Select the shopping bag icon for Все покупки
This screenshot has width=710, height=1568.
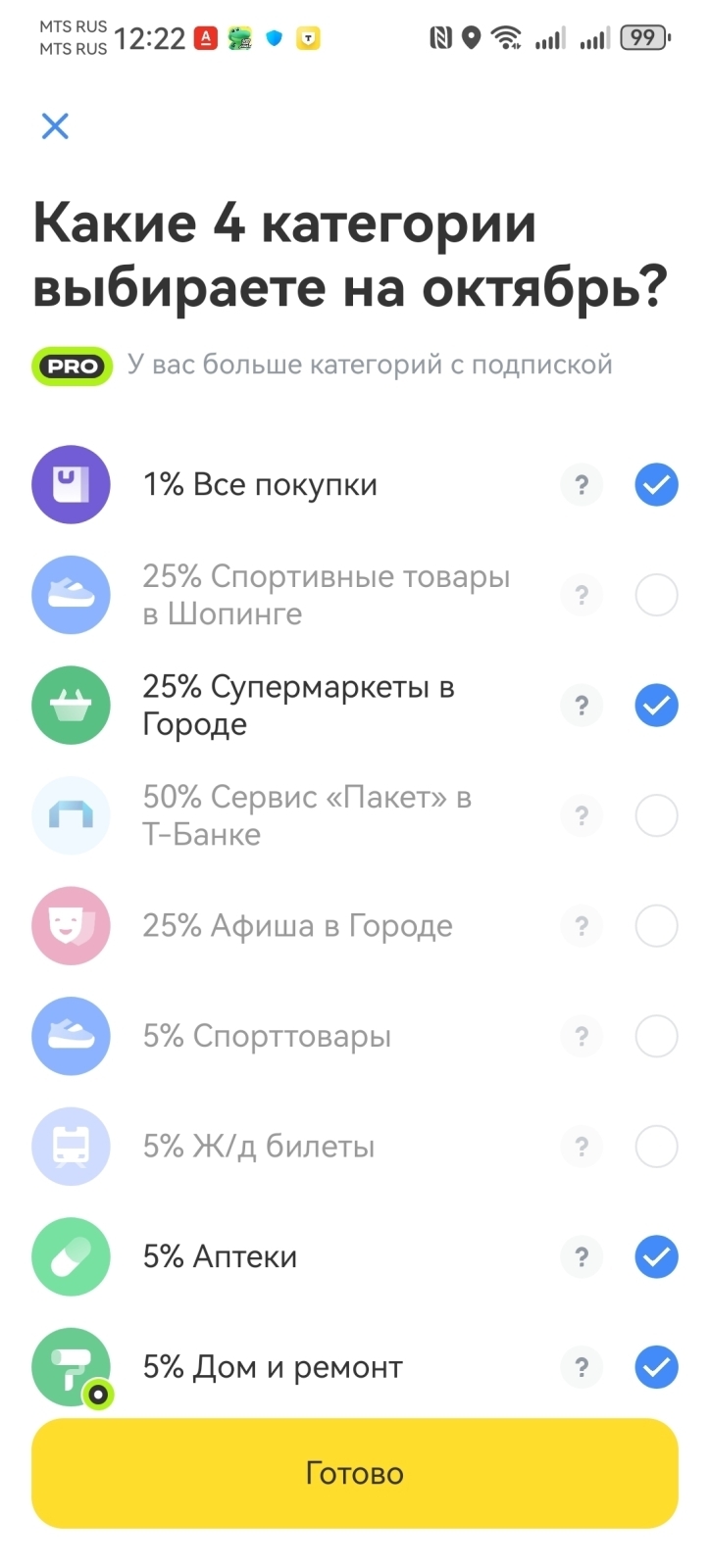point(71,484)
